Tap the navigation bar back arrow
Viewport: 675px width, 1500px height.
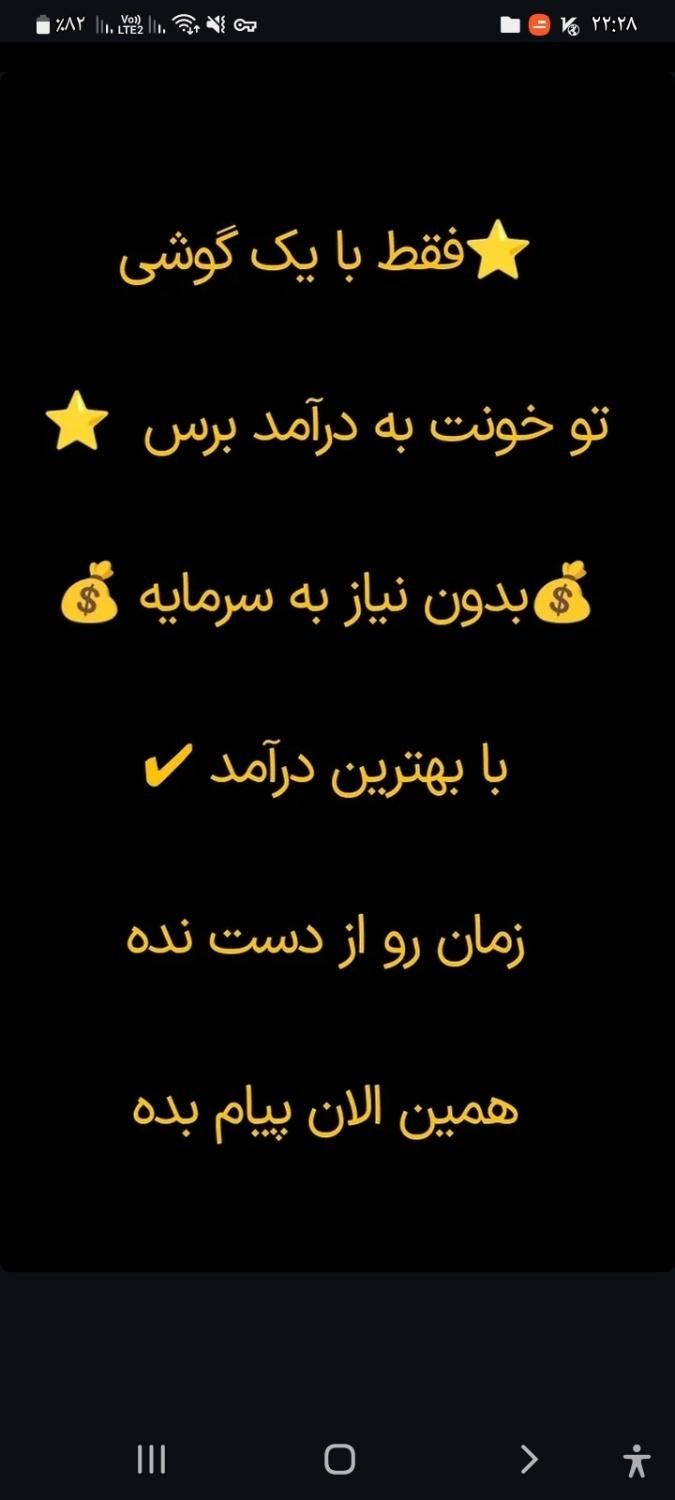[x=529, y=1460]
